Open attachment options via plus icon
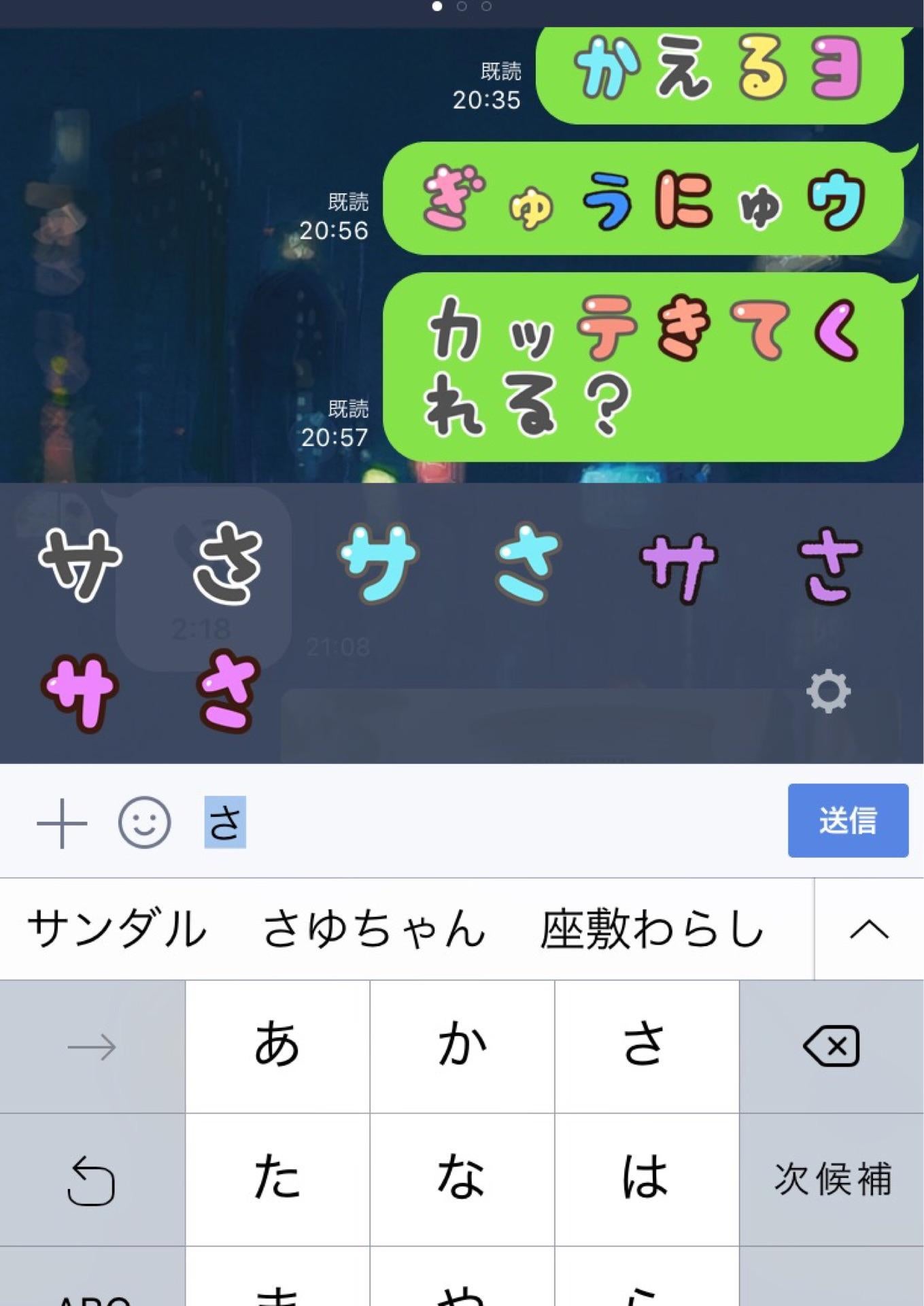Screen dimensions: 924x1306 click(x=62, y=824)
